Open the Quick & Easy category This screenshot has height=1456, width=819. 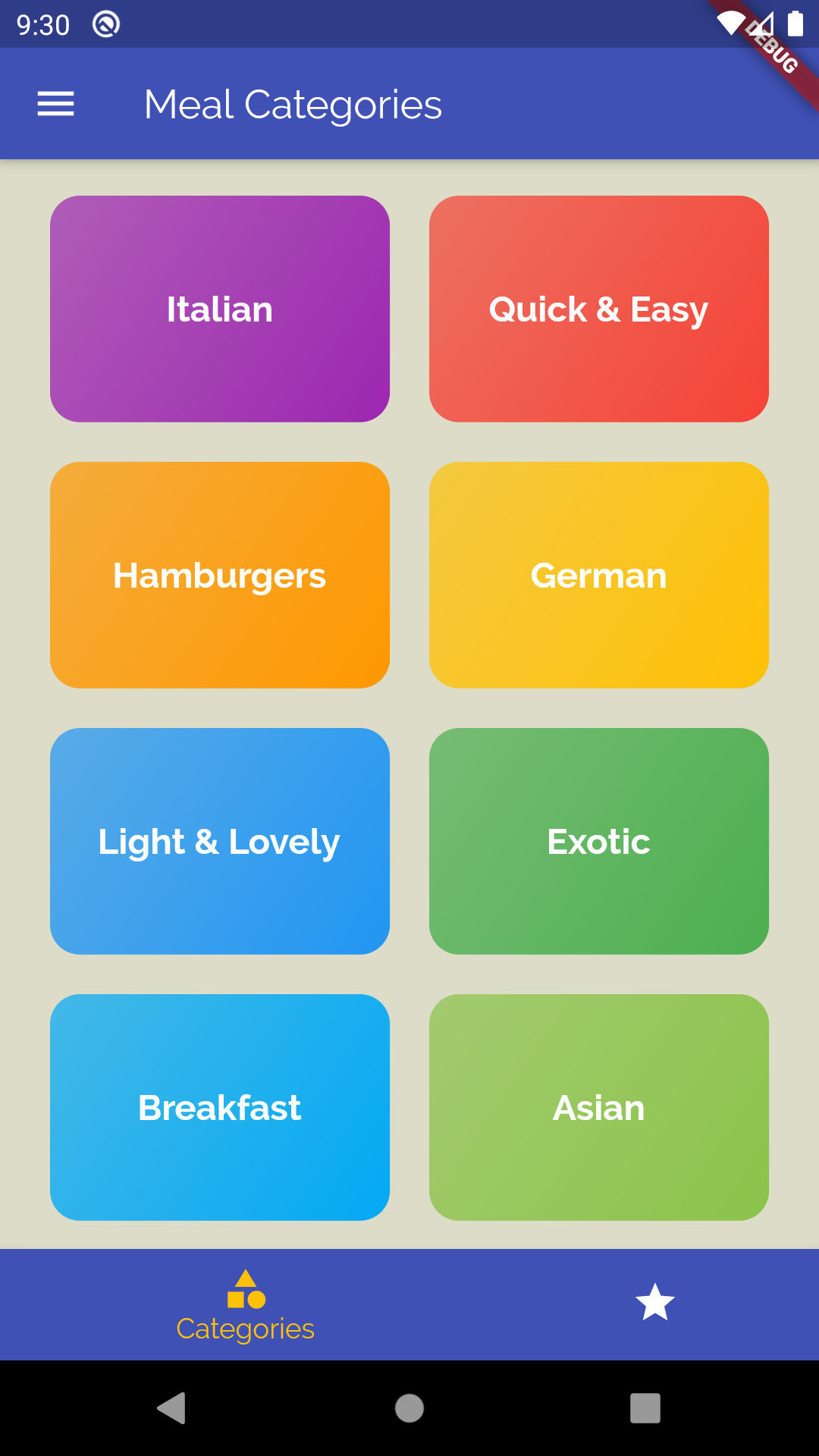click(598, 308)
